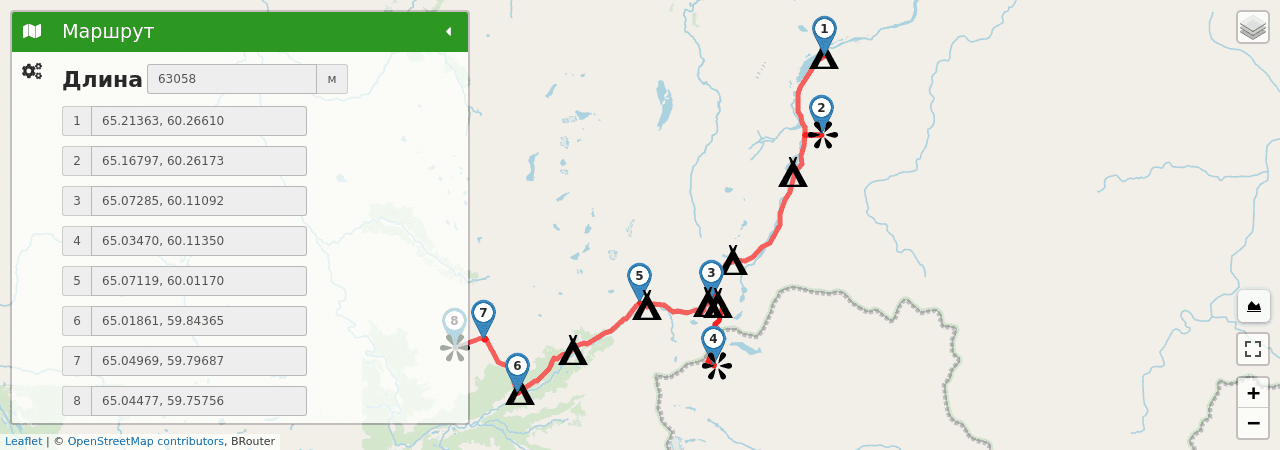Open the map layers switcher
1280x450 pixels.
(x=1253, y=27)
